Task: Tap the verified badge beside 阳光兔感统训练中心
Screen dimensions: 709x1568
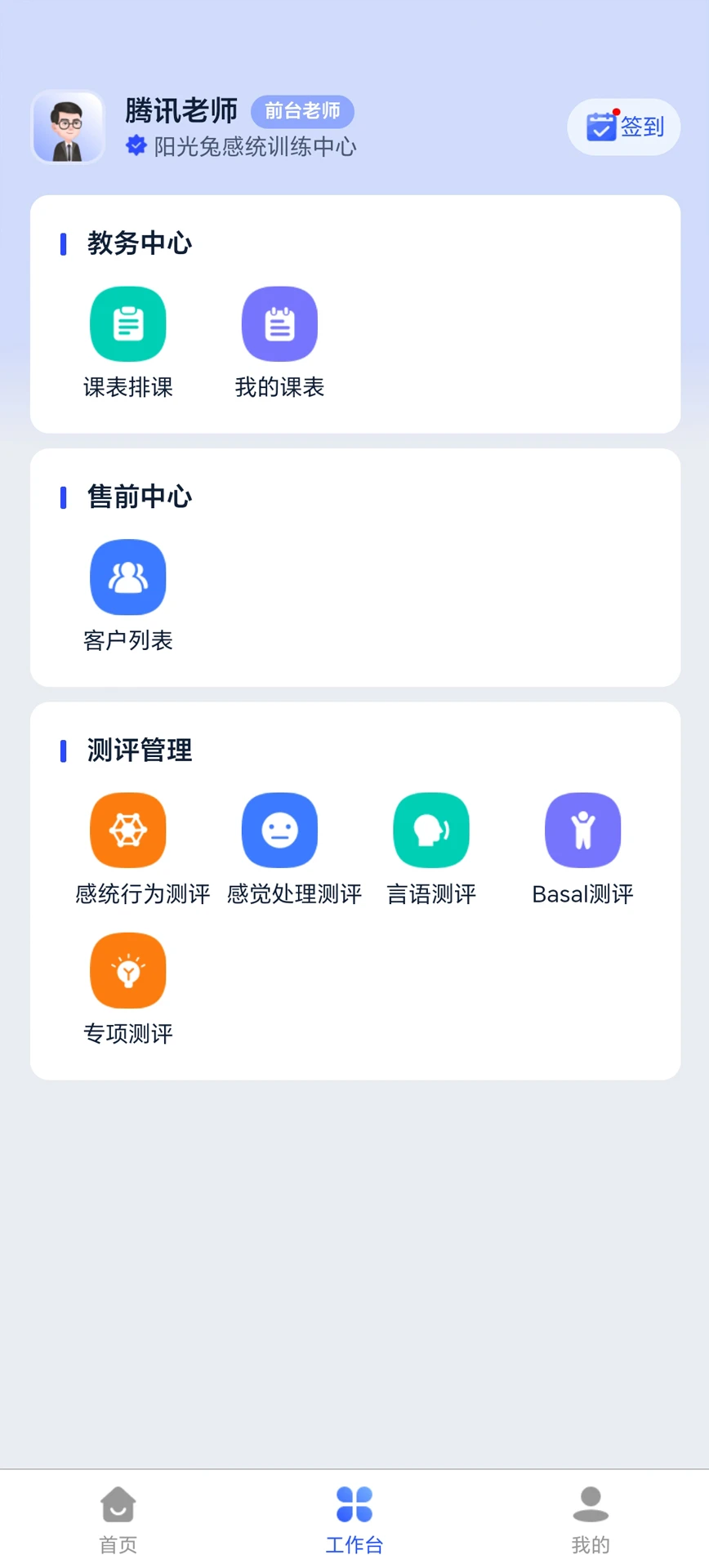Action: (136, 147)
